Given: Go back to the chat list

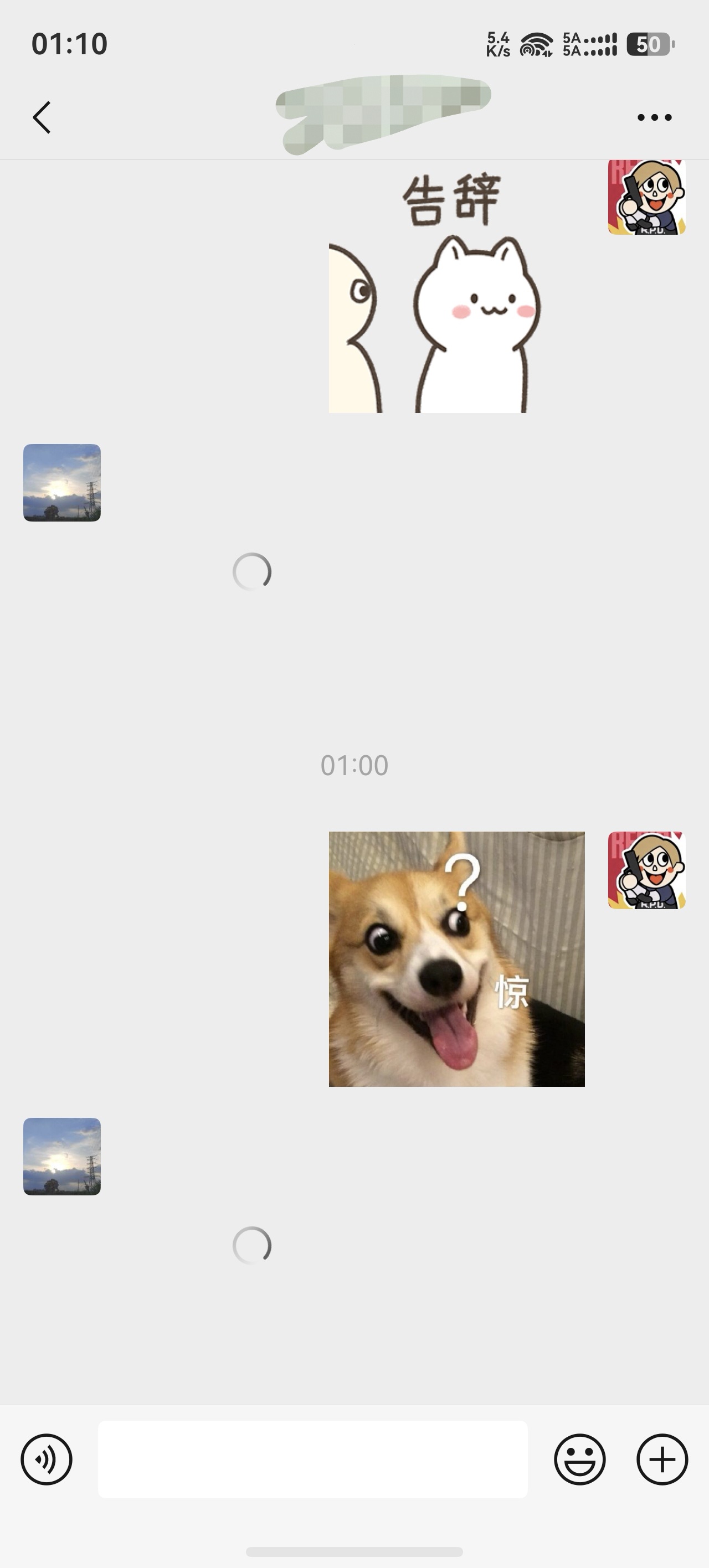Looking at the screenshot, I should point(42,117).
